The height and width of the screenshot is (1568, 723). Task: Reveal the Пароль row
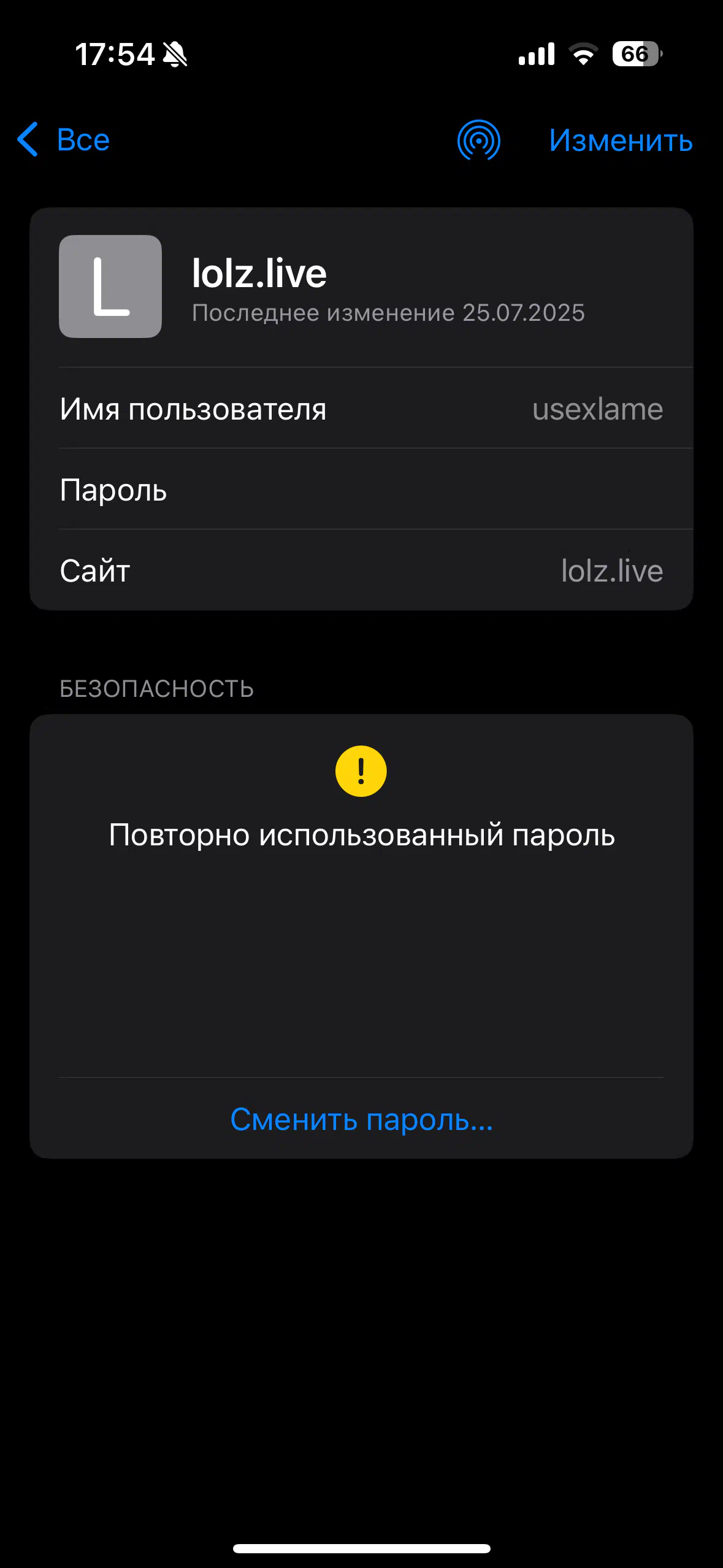point(361,490)
